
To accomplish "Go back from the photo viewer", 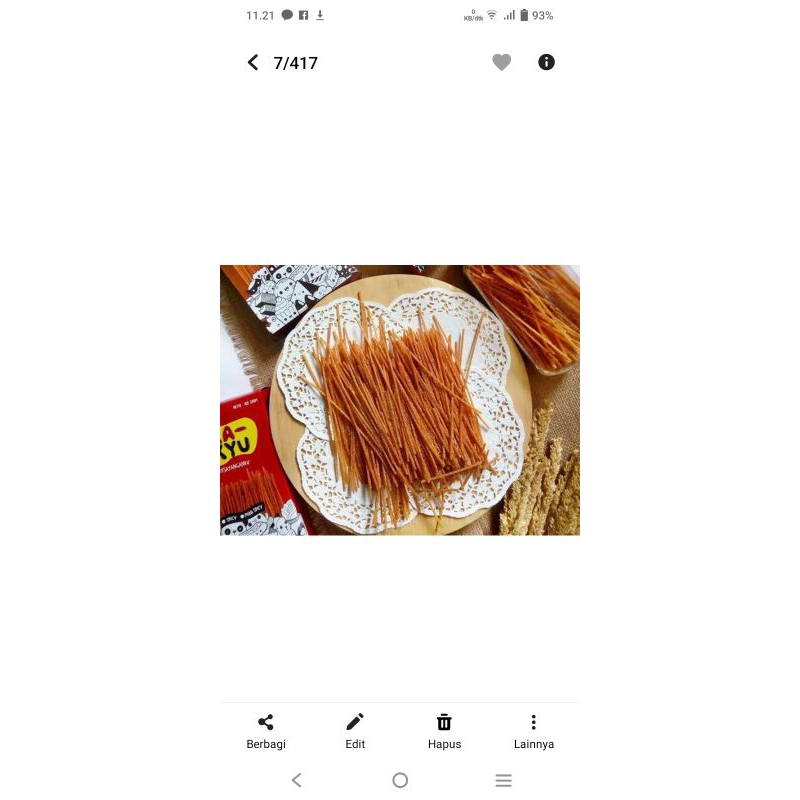I will point(253,63).
